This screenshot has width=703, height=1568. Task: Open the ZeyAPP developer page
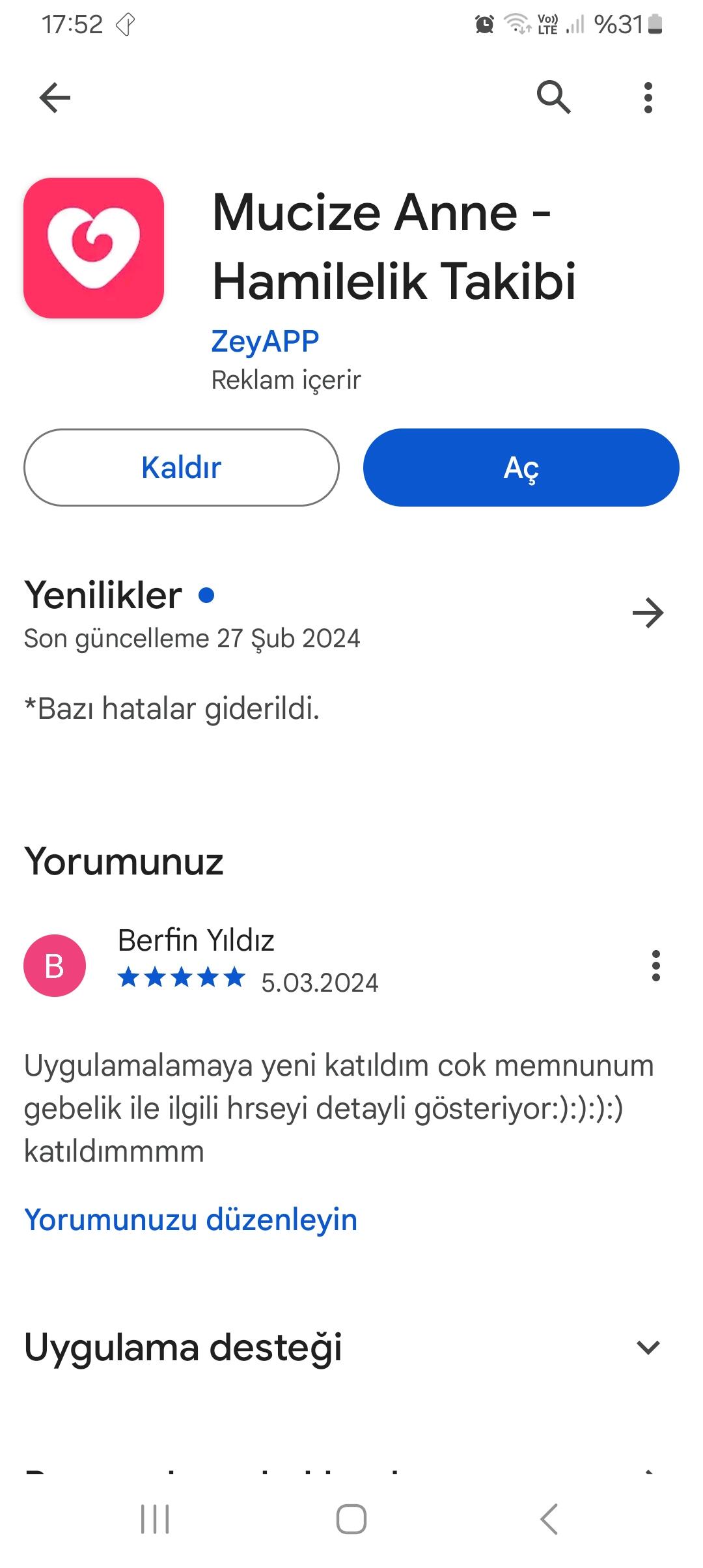click(265, 342)
